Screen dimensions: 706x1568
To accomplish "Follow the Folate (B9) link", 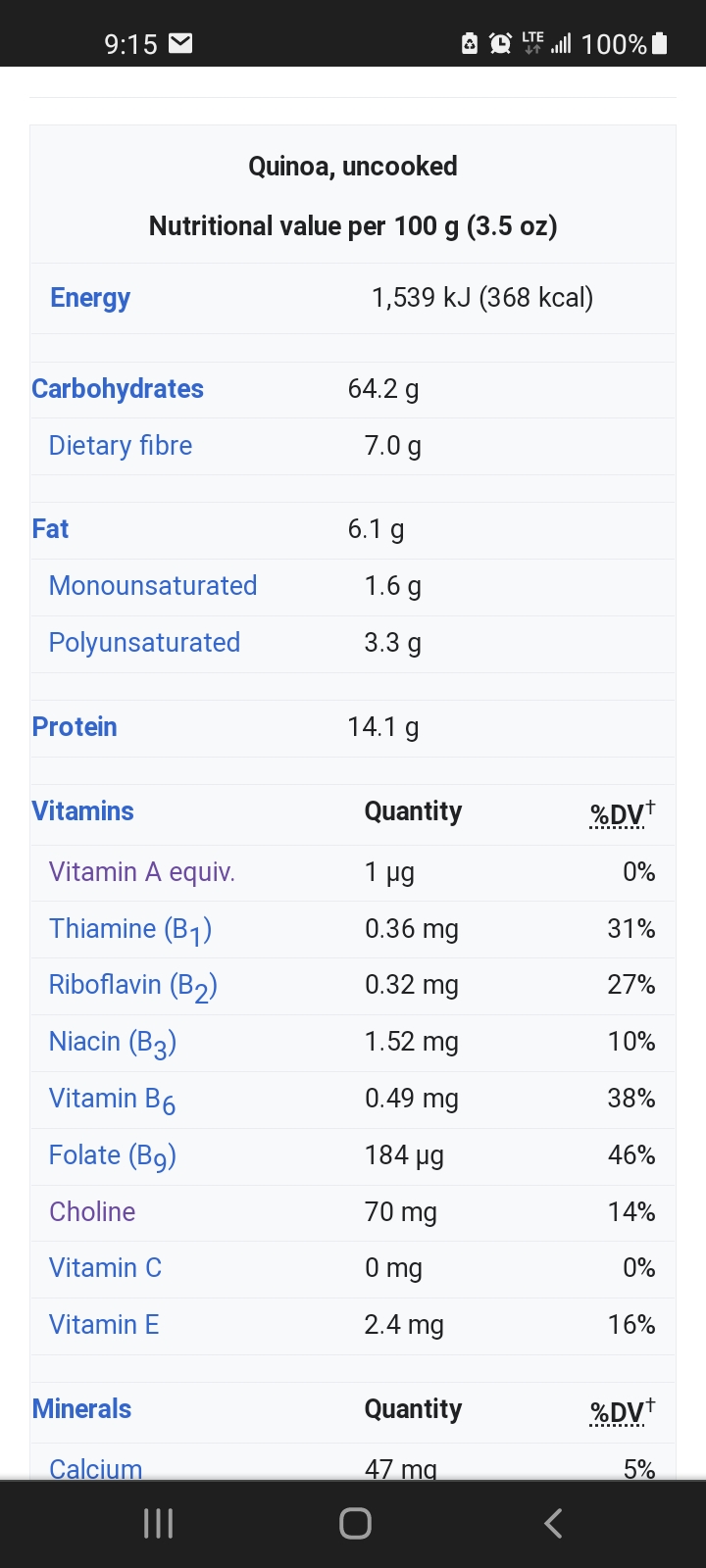I will point(113,1157).
